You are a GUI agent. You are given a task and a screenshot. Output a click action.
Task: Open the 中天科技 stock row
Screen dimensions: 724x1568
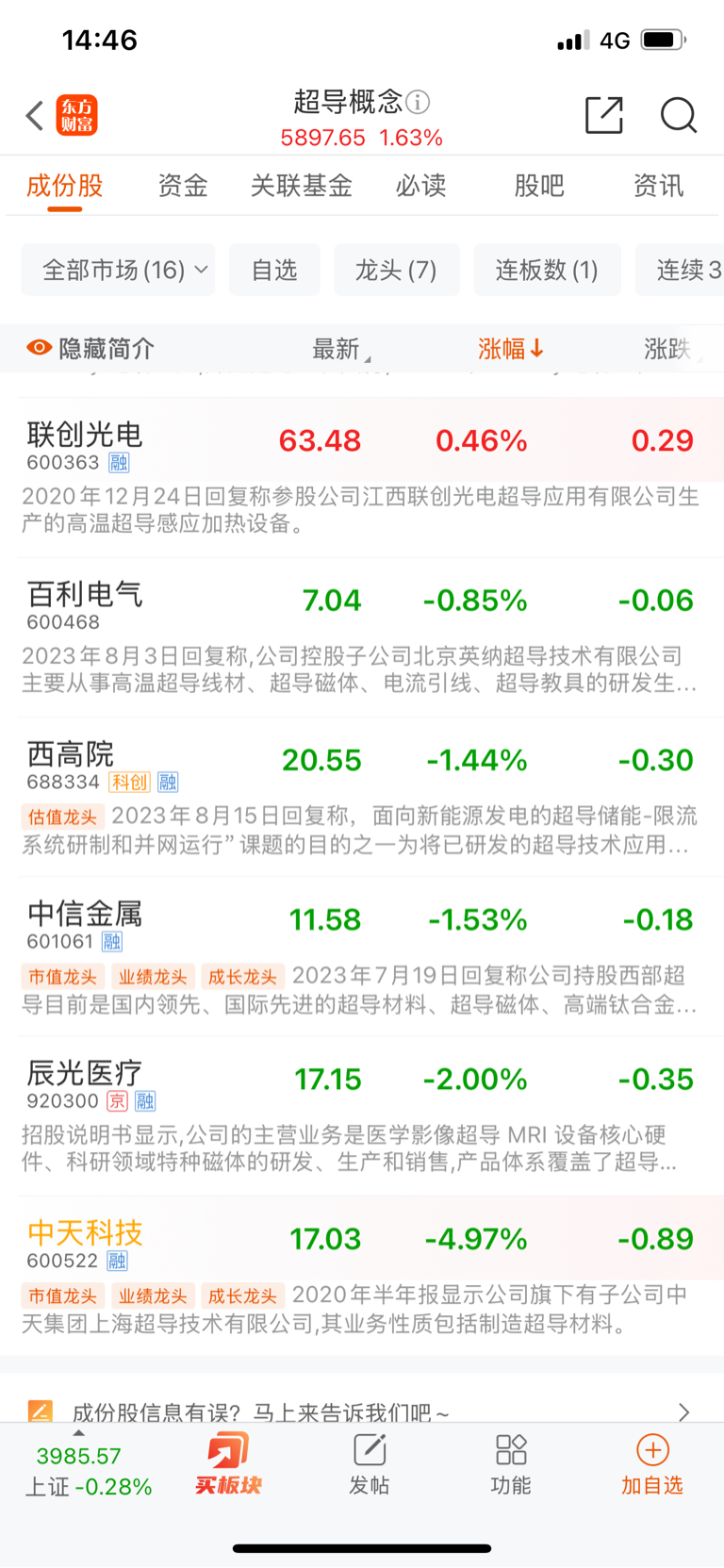pyautogui.click(x=362, y=1276)
